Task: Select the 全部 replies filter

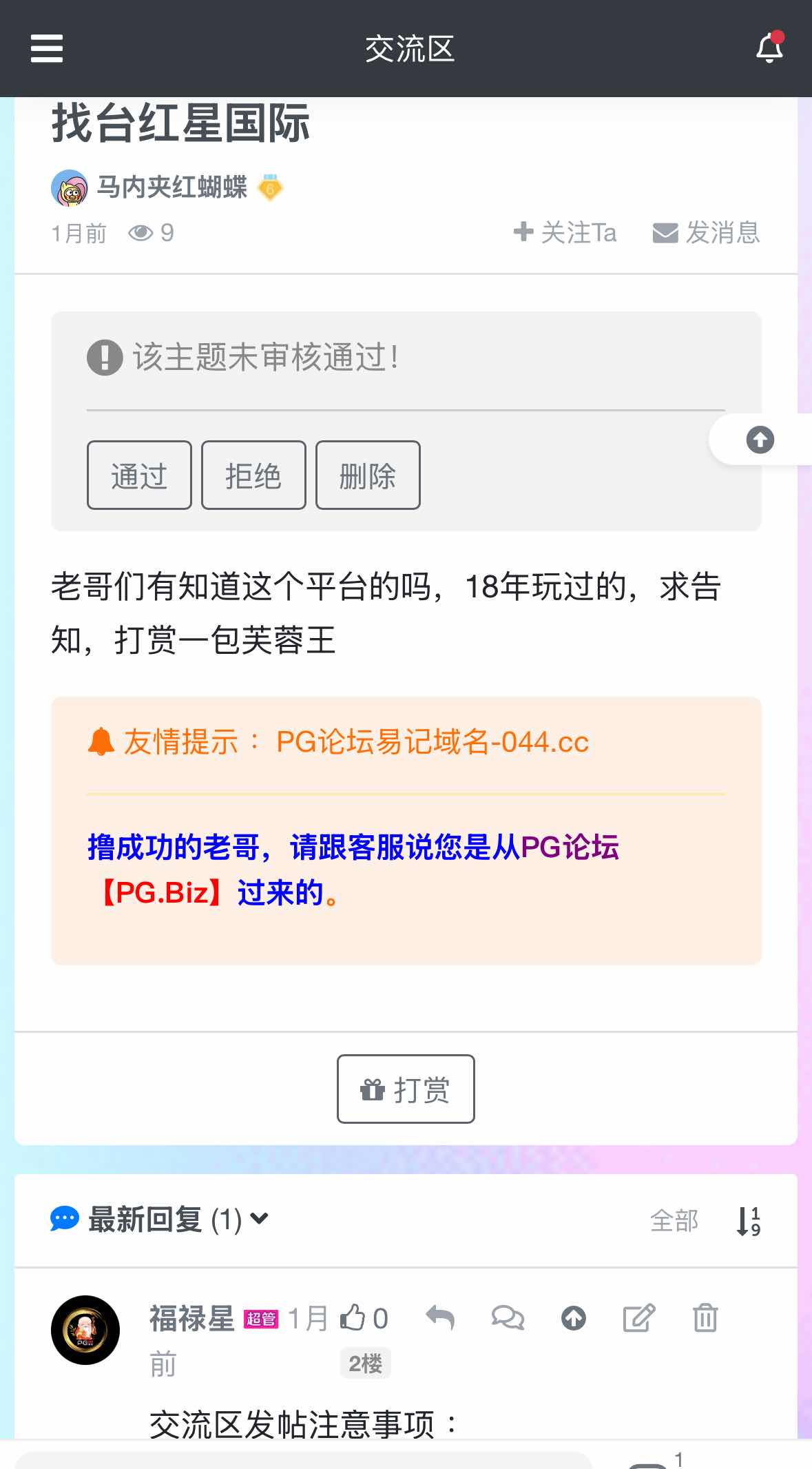Action: pyautogui.click(x=674, y=1220)
